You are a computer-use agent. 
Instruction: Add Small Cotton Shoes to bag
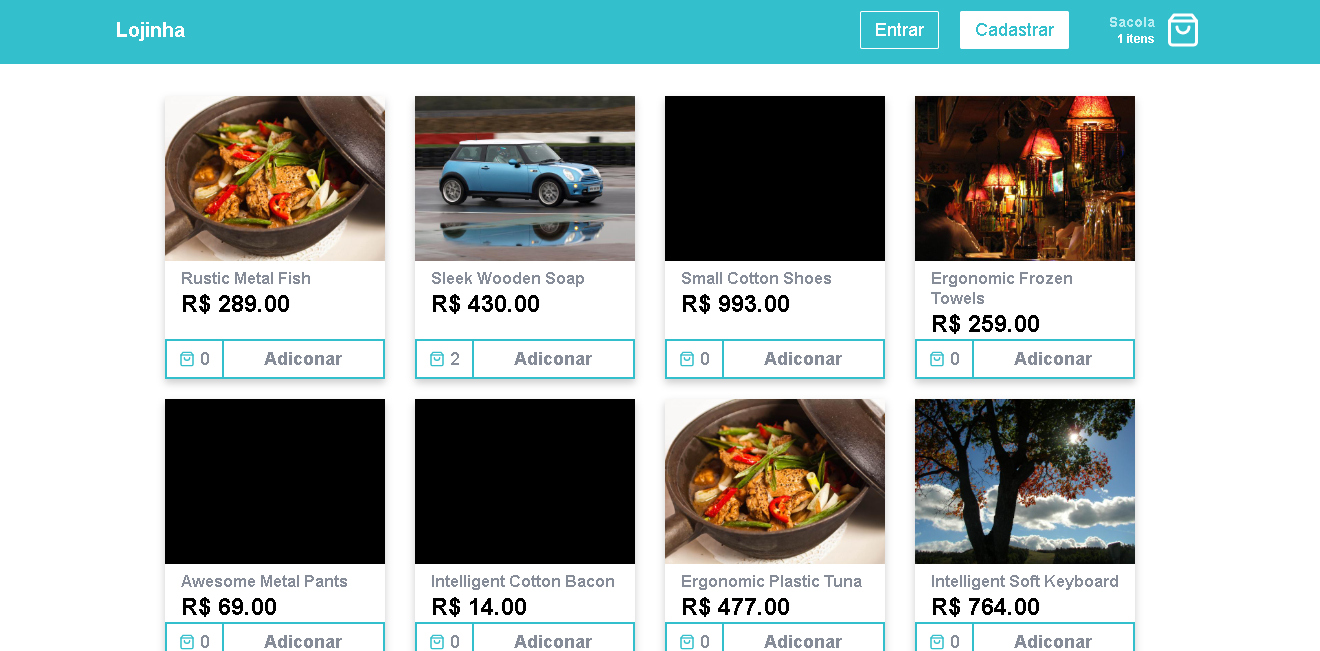coord(802,359)
